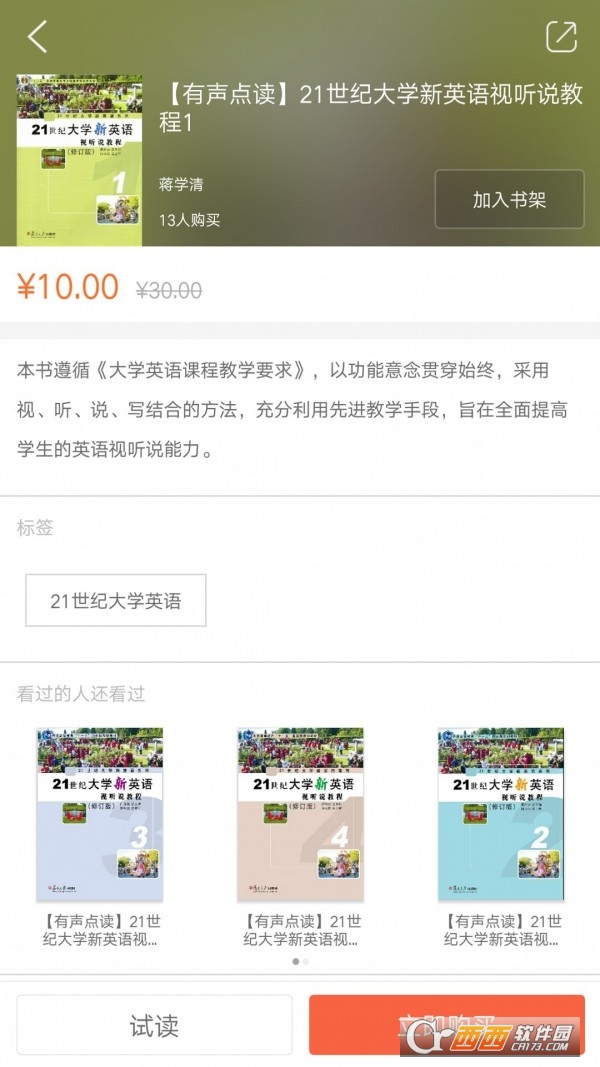Viewport: 600px width, 1067px height.
Task: Open the main book cover image
Action: [x=79, y=160]
